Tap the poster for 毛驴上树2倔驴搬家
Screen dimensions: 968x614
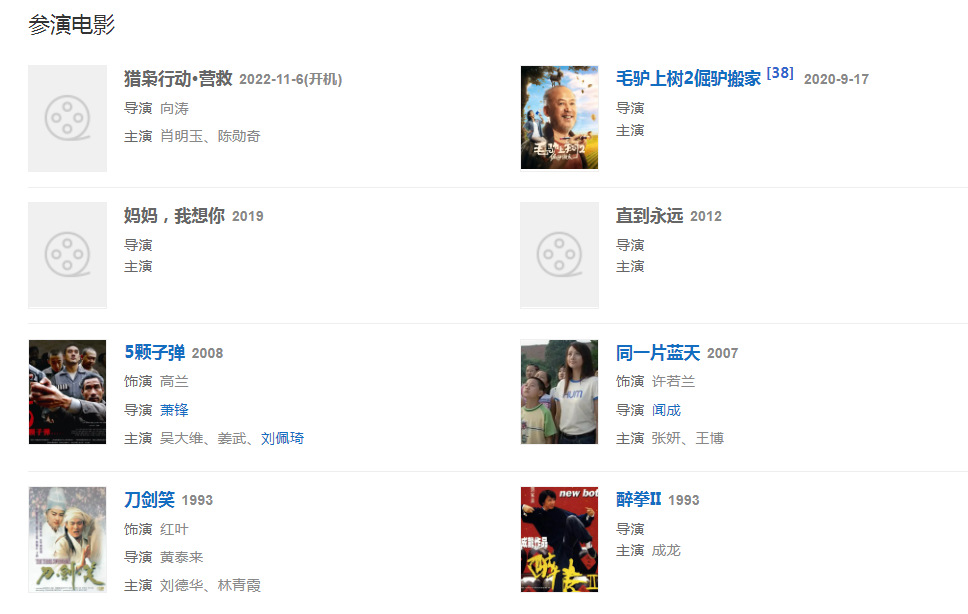coord(559,118)
